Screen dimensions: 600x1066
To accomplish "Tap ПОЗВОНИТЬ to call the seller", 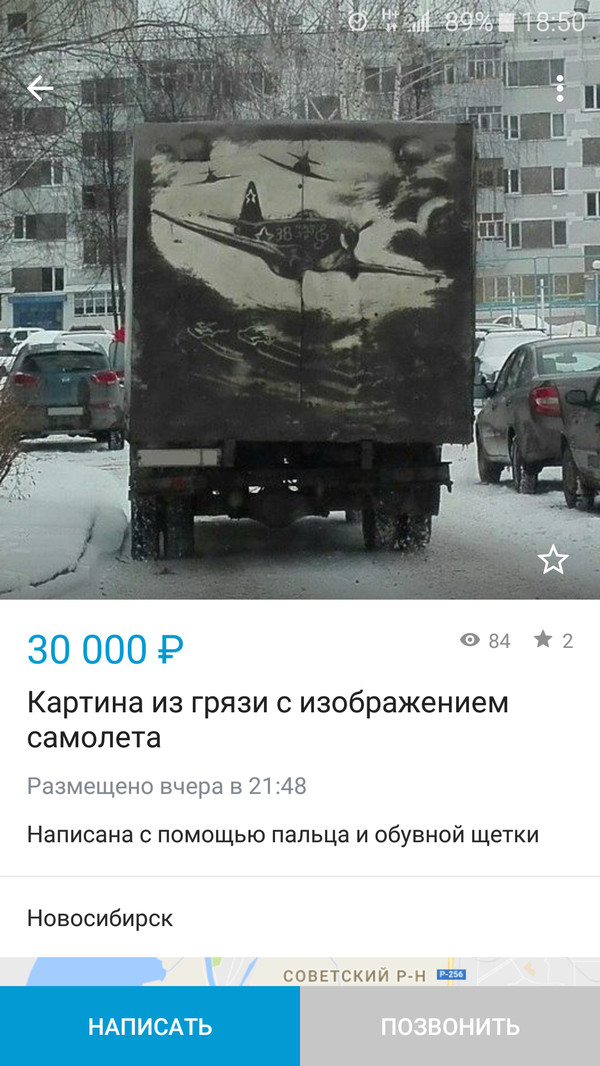I will [450, 1026].
